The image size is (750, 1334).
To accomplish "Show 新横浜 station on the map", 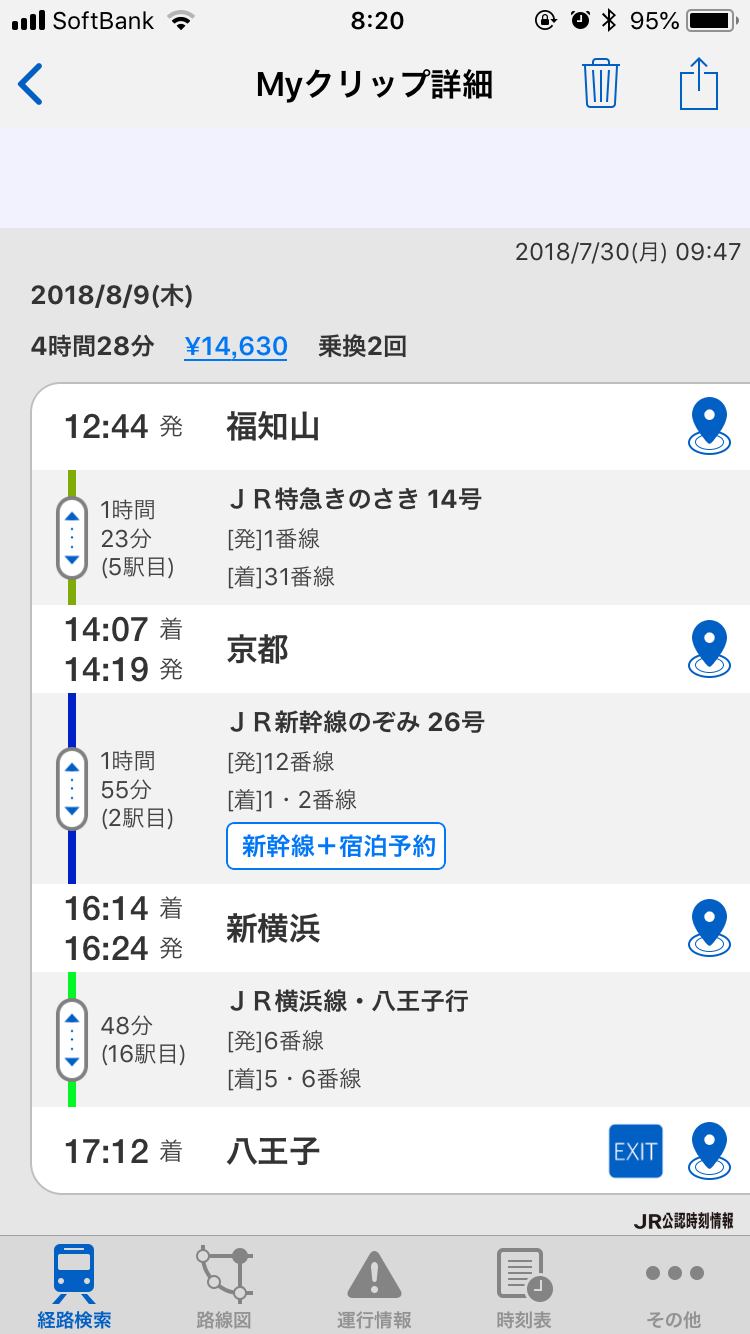I will (x=710, y=928).
